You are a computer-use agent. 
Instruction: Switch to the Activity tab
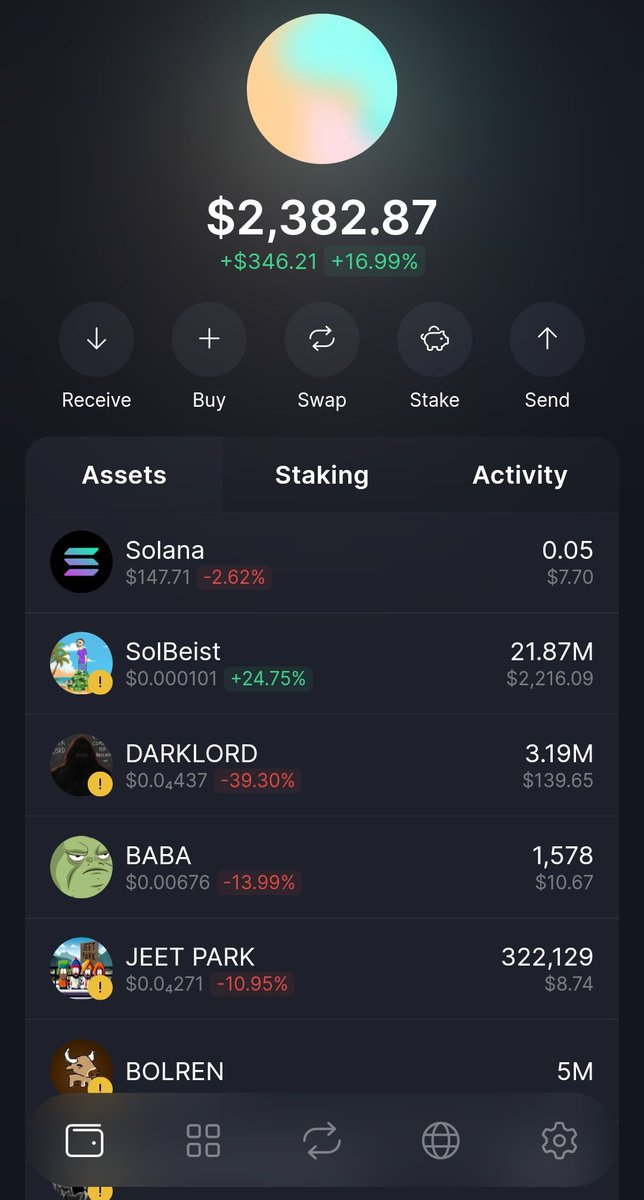[x=520, y=475]
